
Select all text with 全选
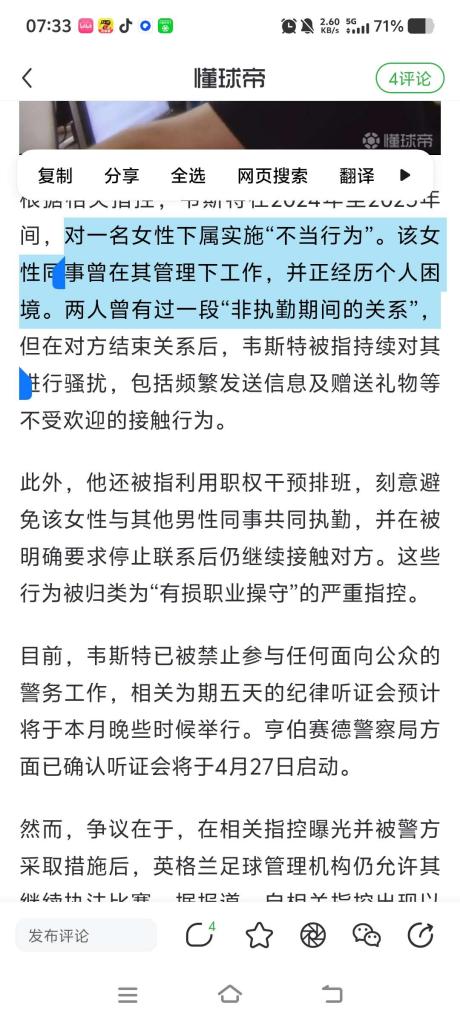[188, 175]
